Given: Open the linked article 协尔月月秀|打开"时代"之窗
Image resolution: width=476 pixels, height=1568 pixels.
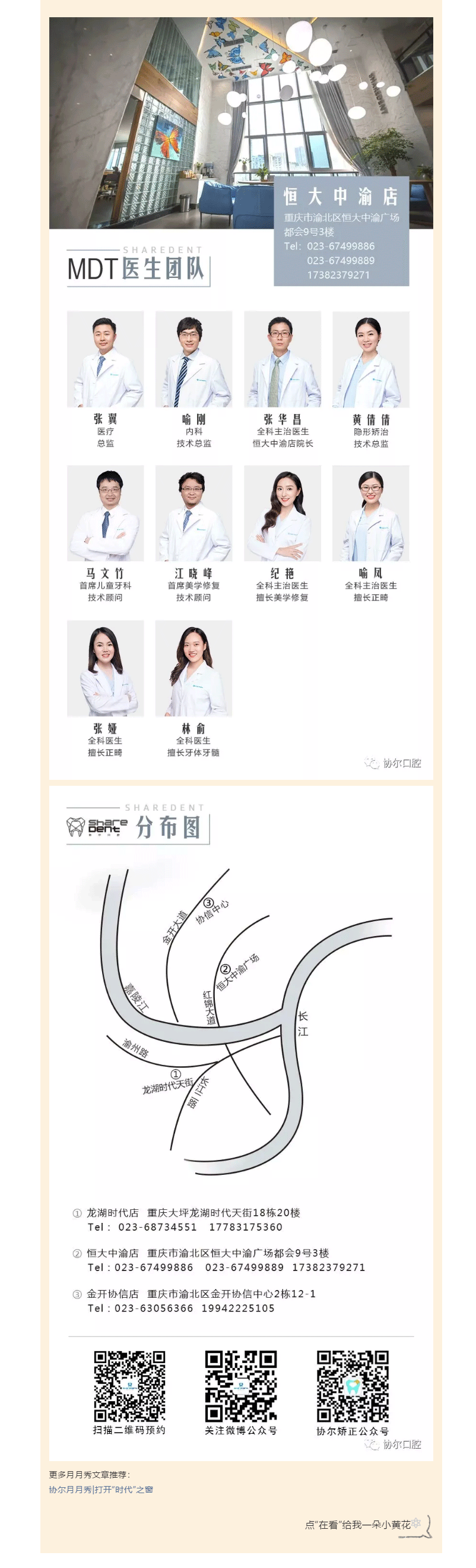Looking at the screenshot, I should pyautogui.click(x=101, y=1489).
